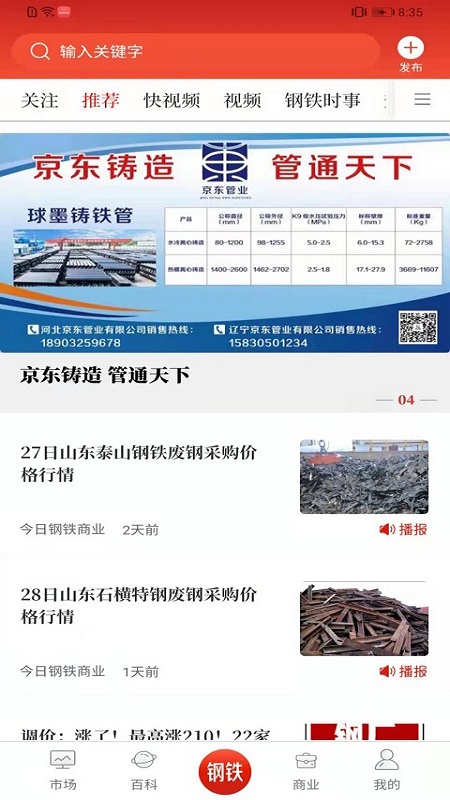This screenshot has width=450, height=800.
Task: Open the 28日山东石横特钢废钢采购价格行情 article
Action: click(139, 605)
